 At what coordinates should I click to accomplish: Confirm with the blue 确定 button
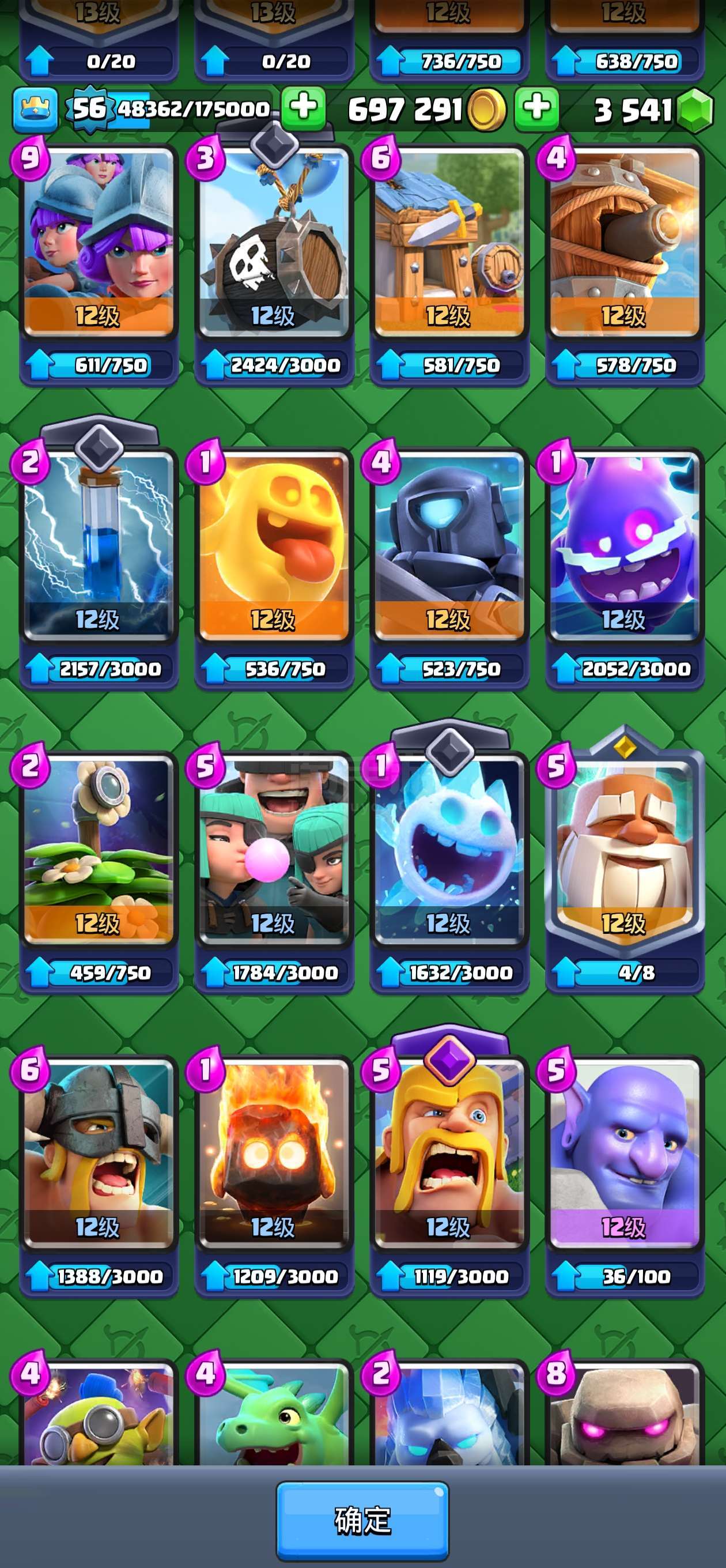click(x=362, y=1520)
